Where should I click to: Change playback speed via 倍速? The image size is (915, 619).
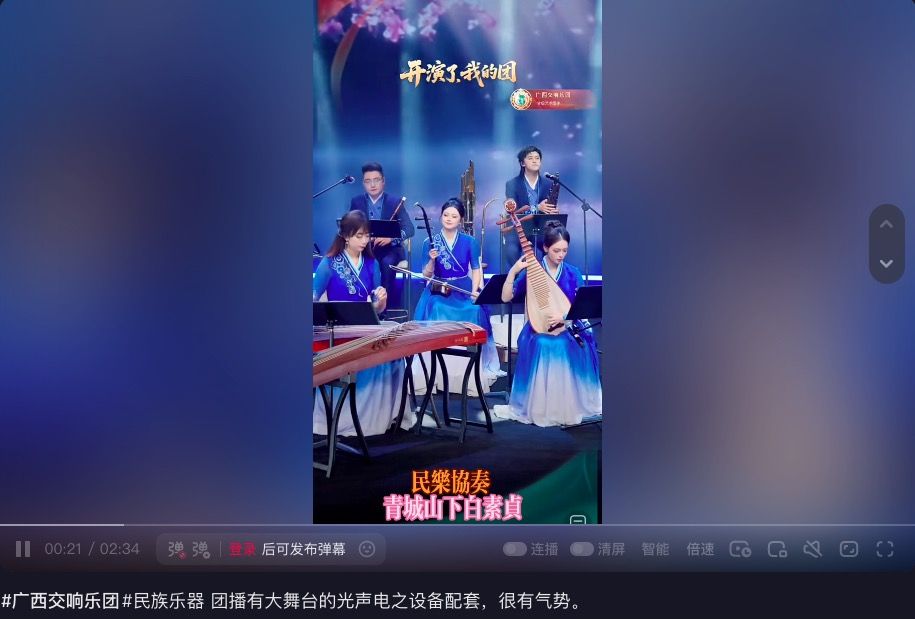click(700, 549)
